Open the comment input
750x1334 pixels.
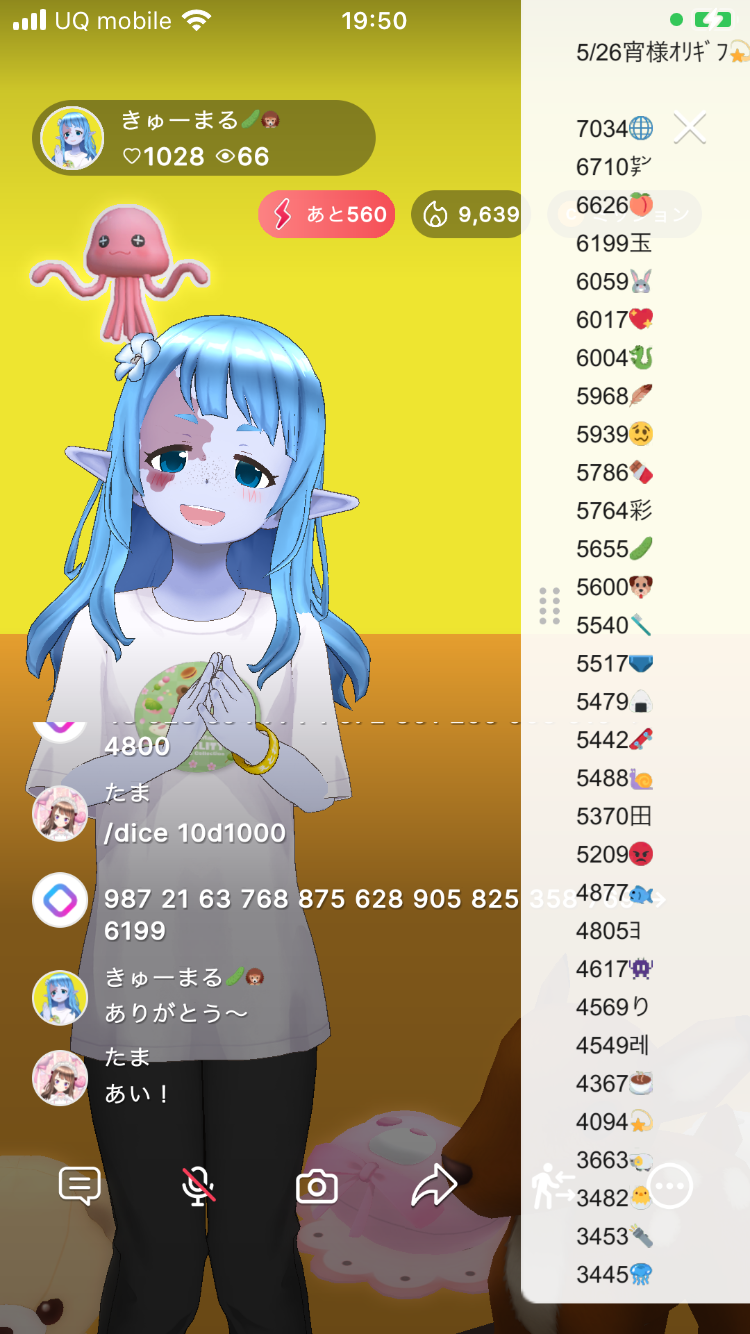[x=80, y=1186]
